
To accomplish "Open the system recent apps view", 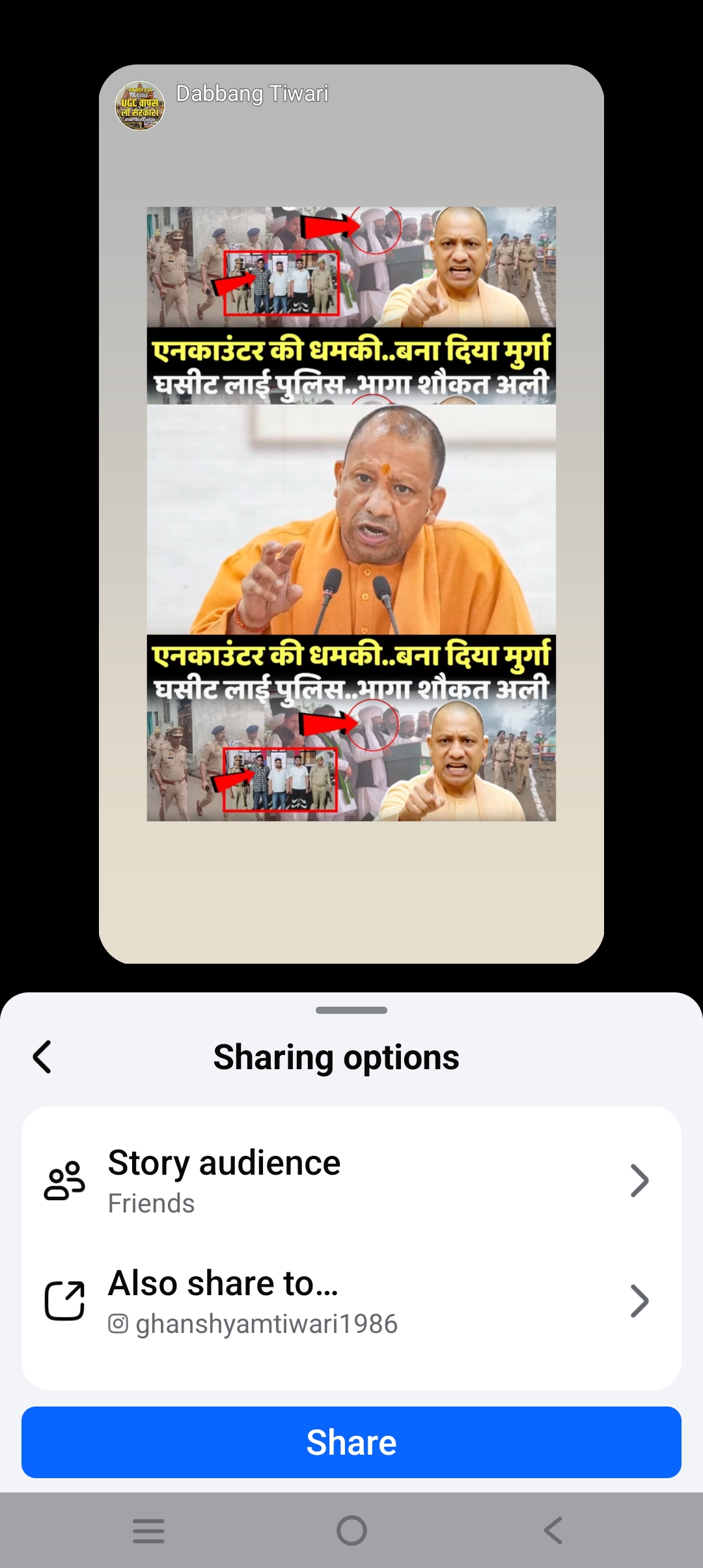I will (x=148, y=1530).
